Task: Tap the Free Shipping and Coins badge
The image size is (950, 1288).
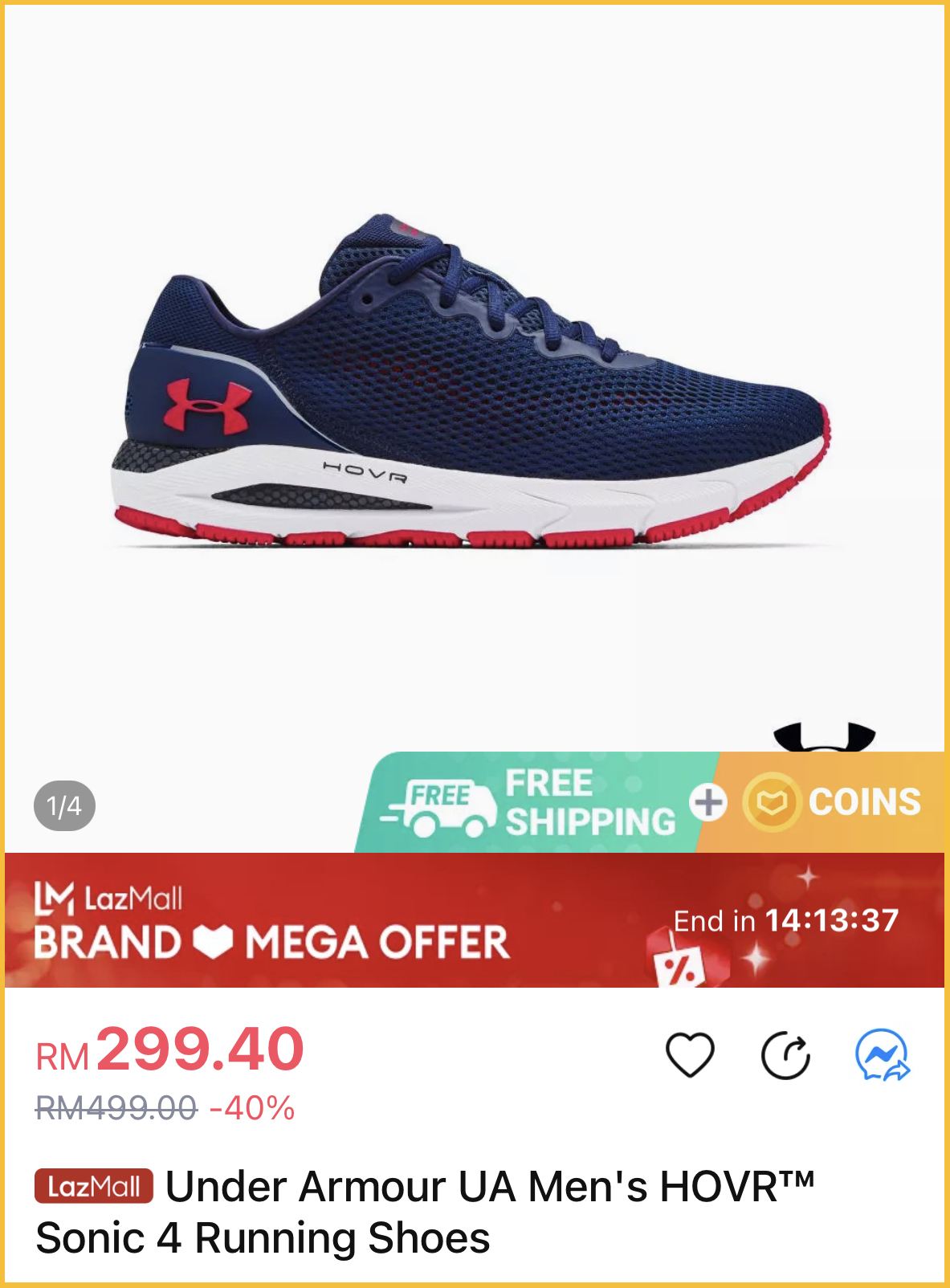Action: (650, 802)
